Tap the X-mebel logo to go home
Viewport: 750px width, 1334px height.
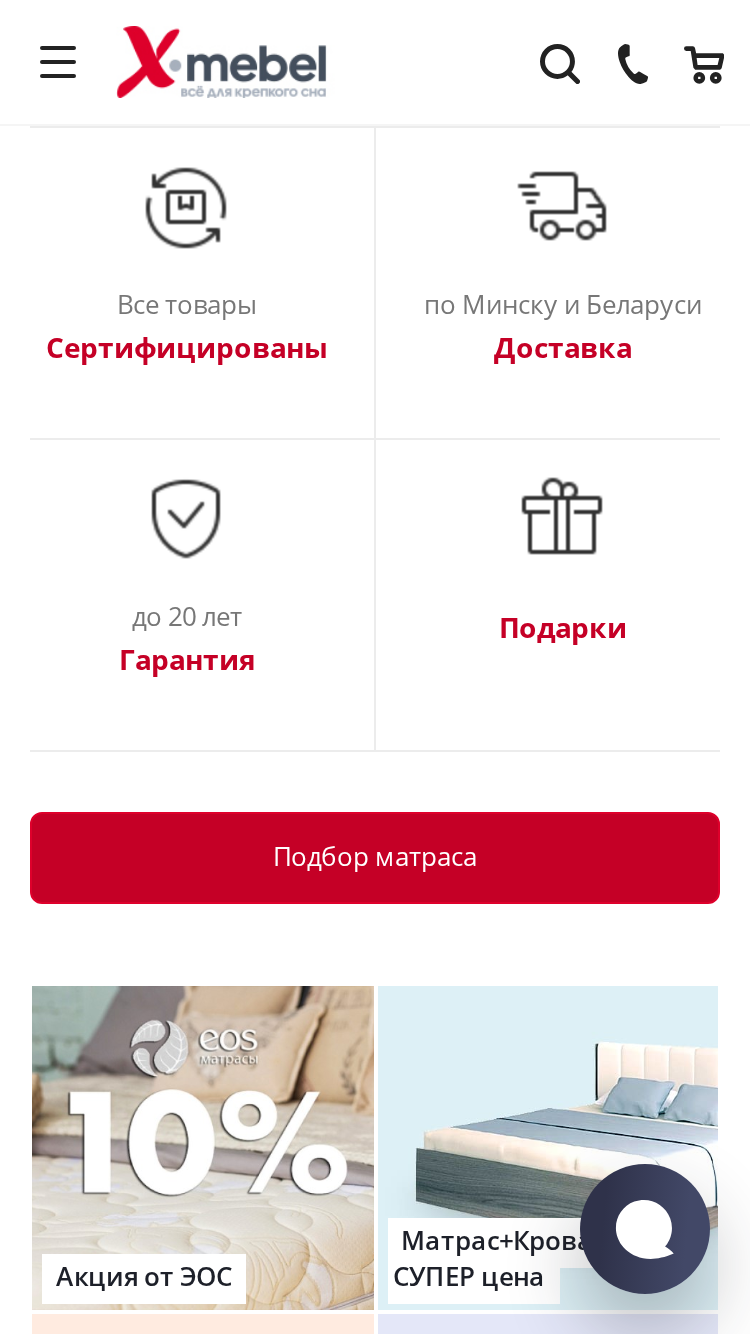click(x=222, y=62)
